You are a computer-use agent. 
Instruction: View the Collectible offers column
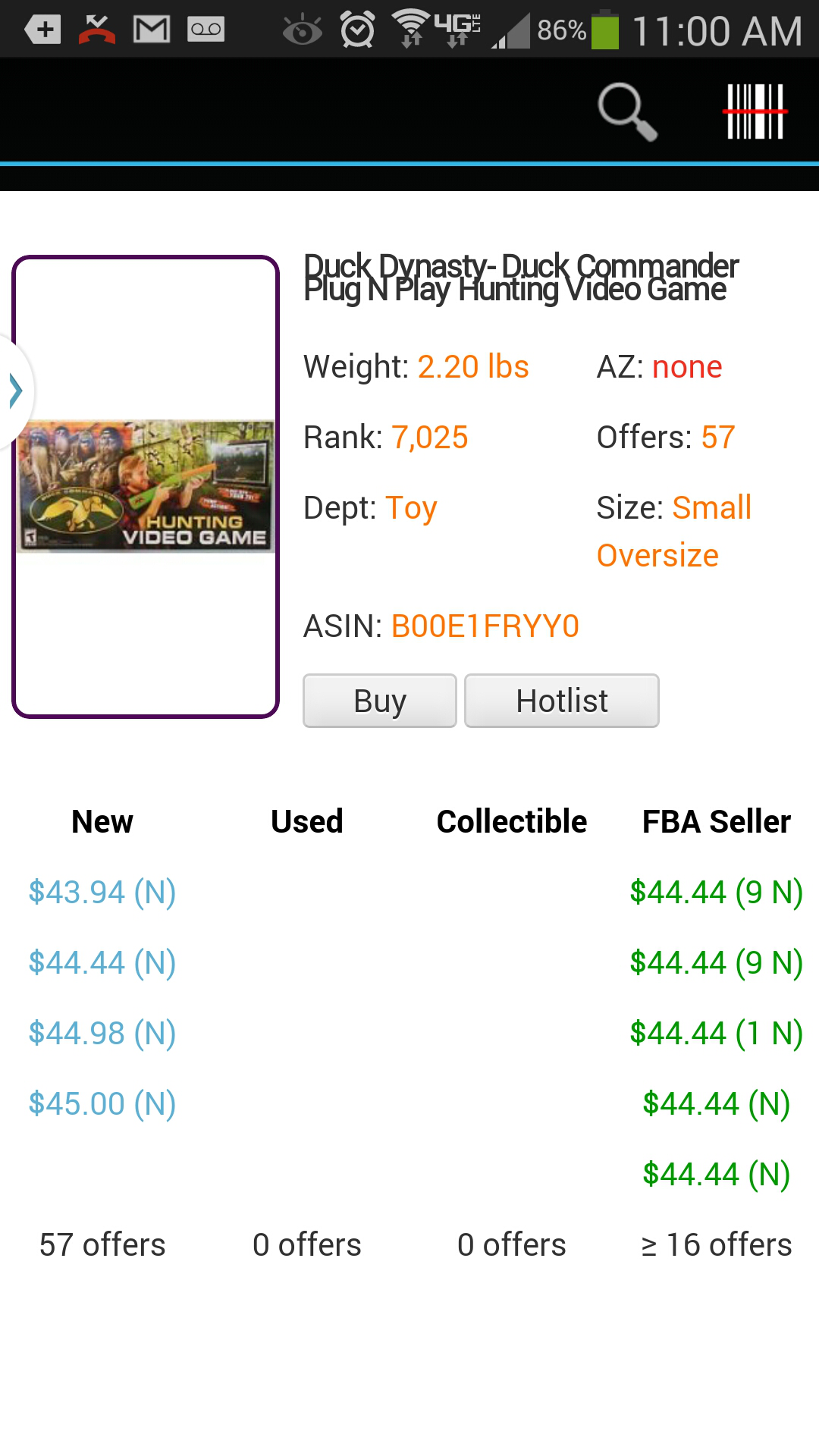(512, 821)
